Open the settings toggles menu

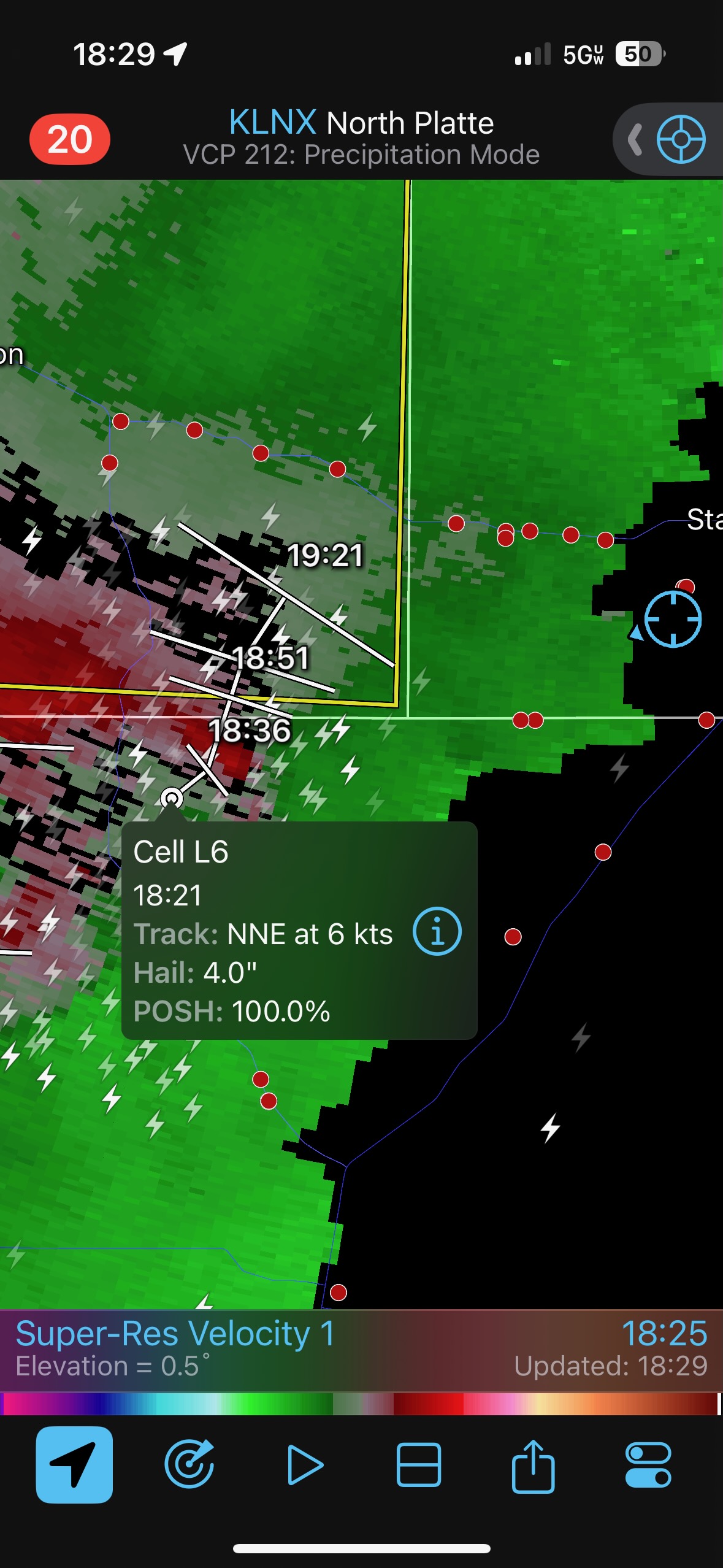pos(648,1464)
